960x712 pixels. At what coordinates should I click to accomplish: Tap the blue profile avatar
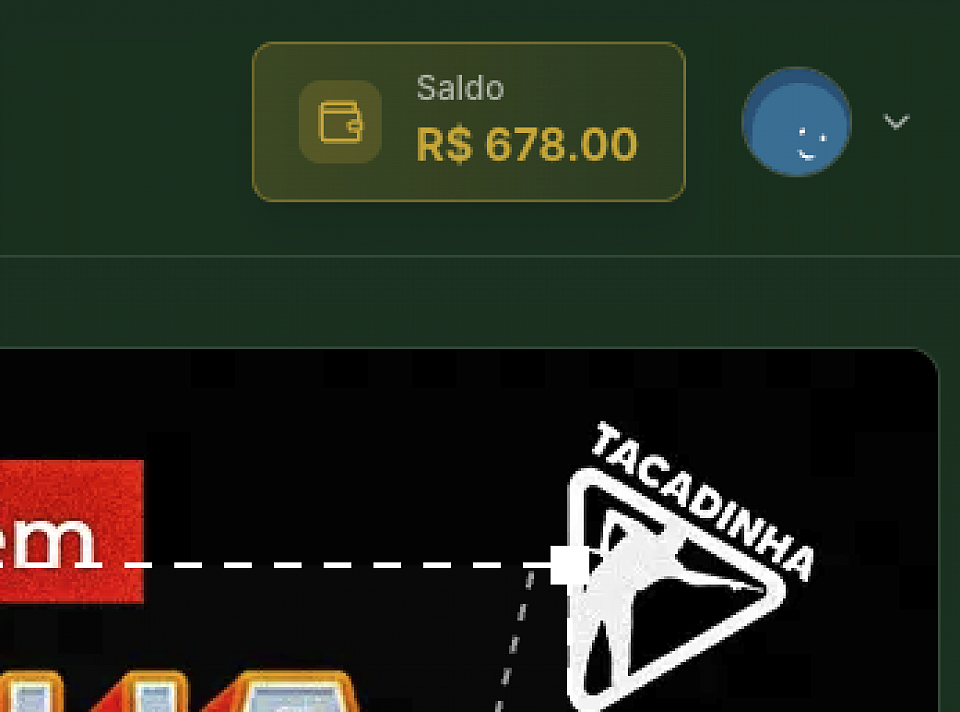pyautogui.click(x=796, y=122)
